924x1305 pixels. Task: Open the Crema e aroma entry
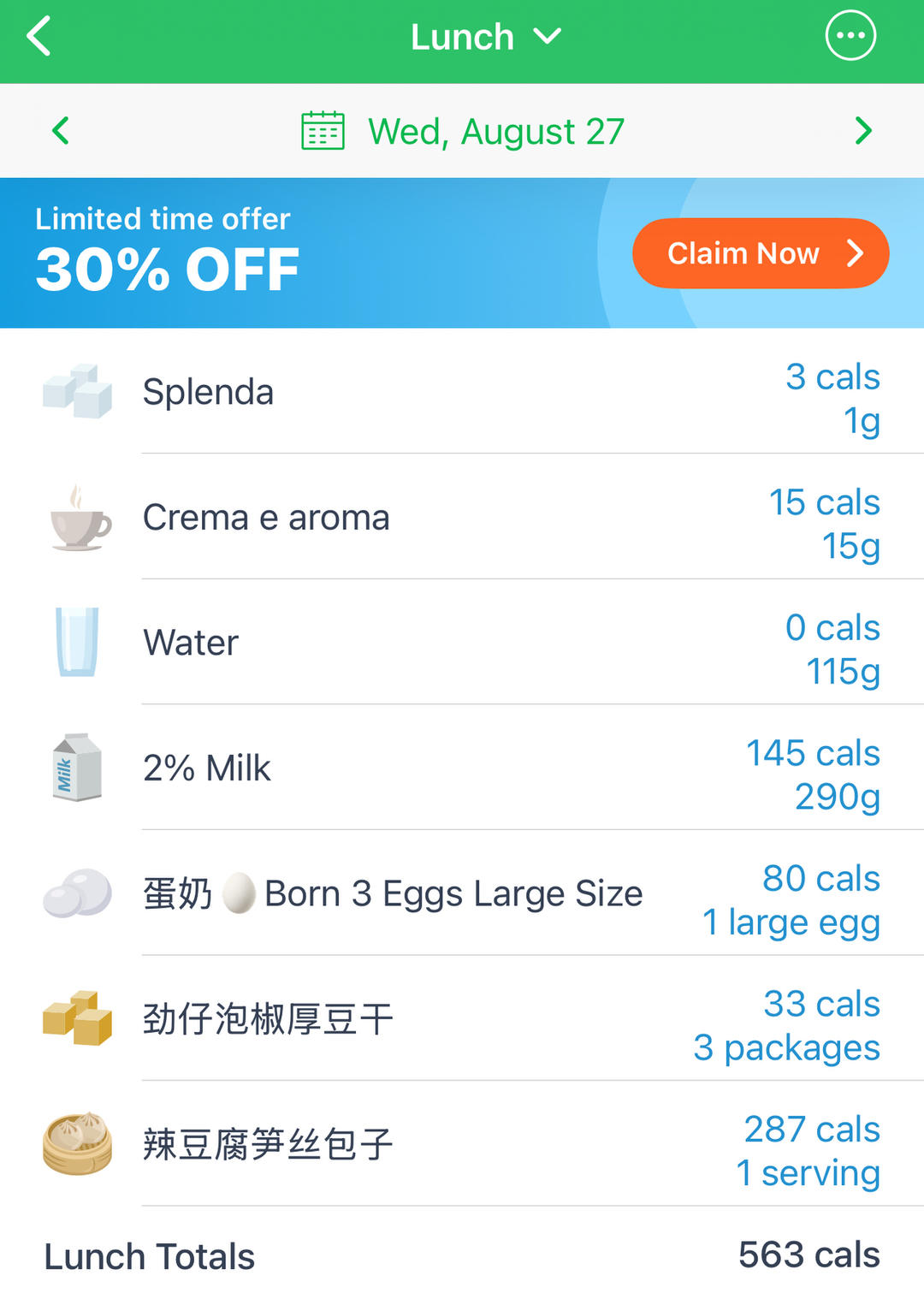pos(462,518)
